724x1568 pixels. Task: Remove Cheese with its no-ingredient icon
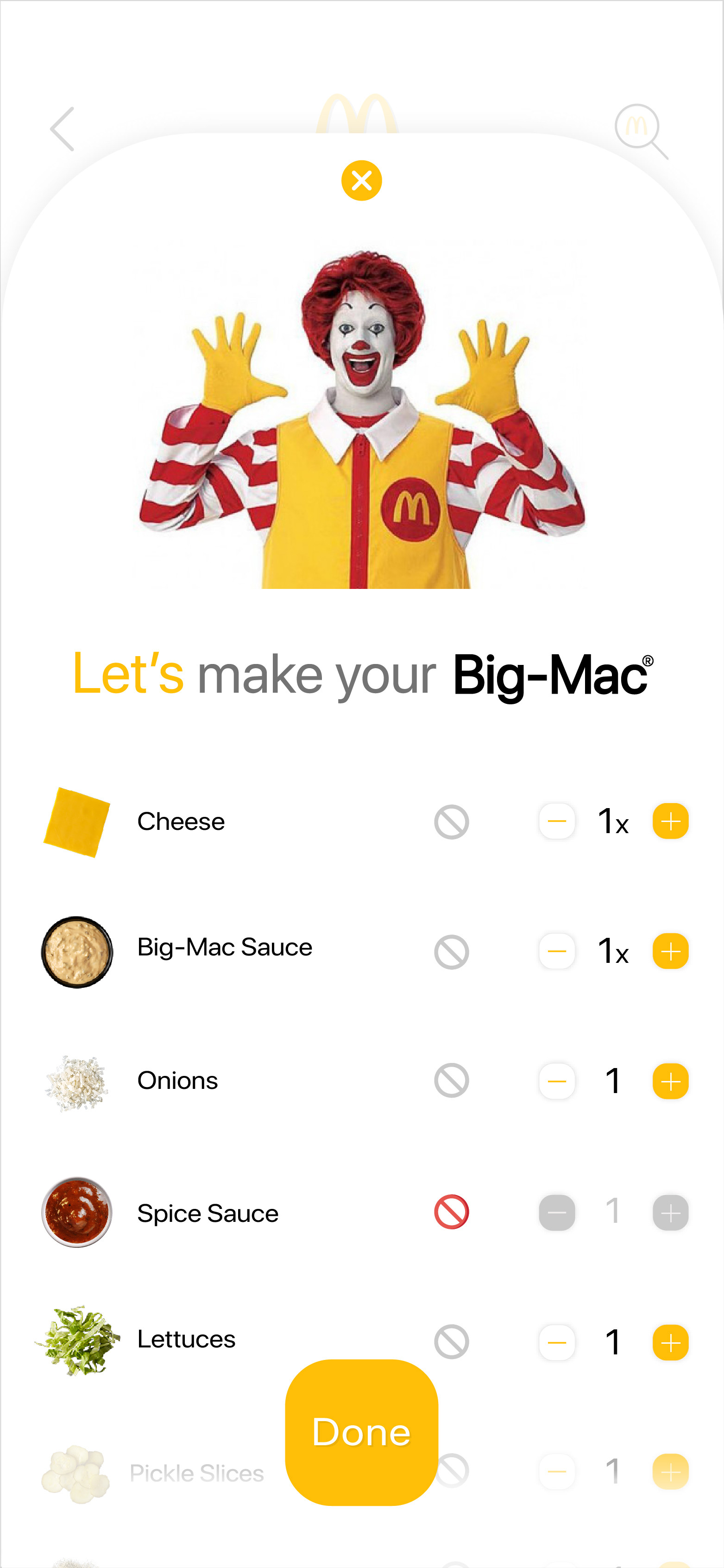click(452, 822)
